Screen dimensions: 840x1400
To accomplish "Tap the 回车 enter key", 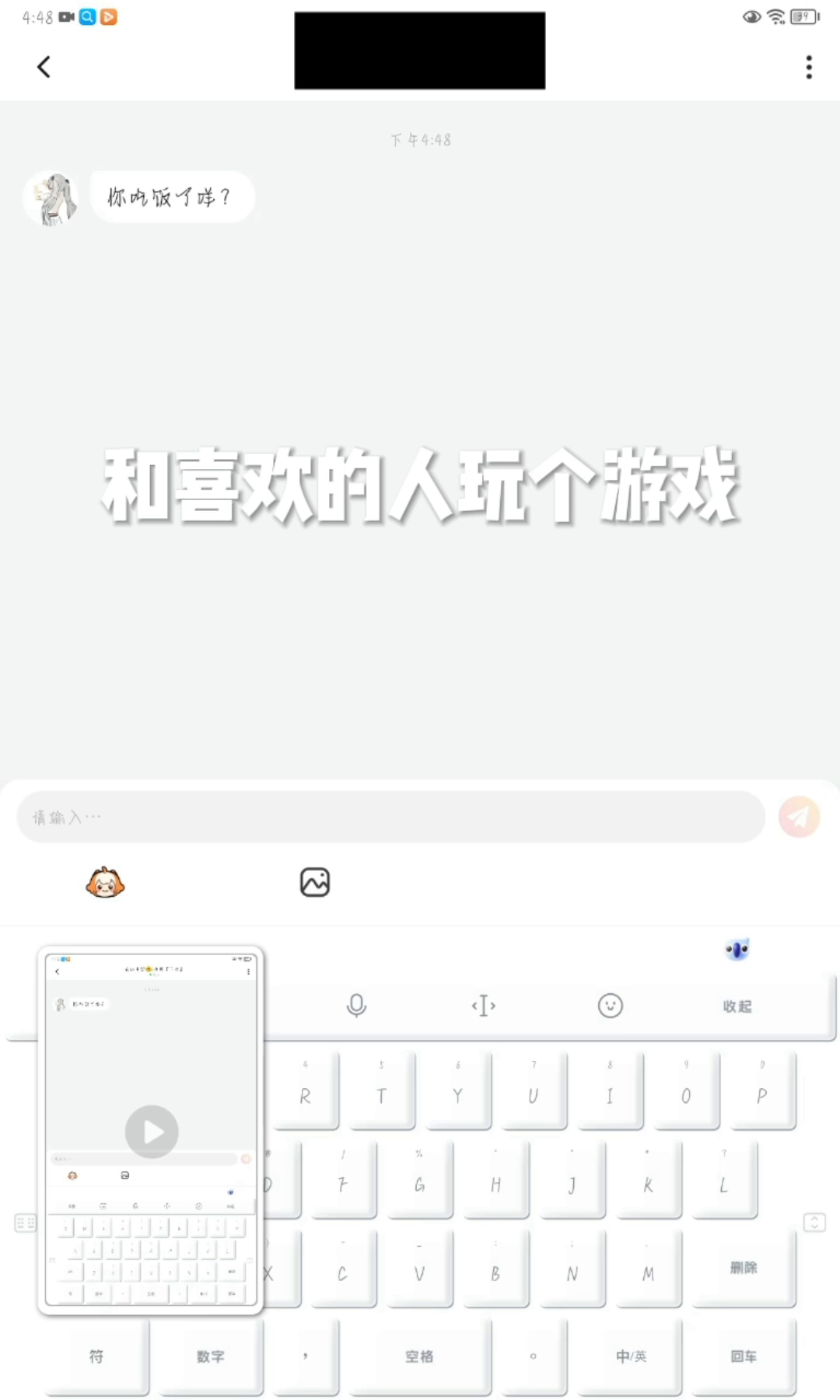I will 743,1356.
